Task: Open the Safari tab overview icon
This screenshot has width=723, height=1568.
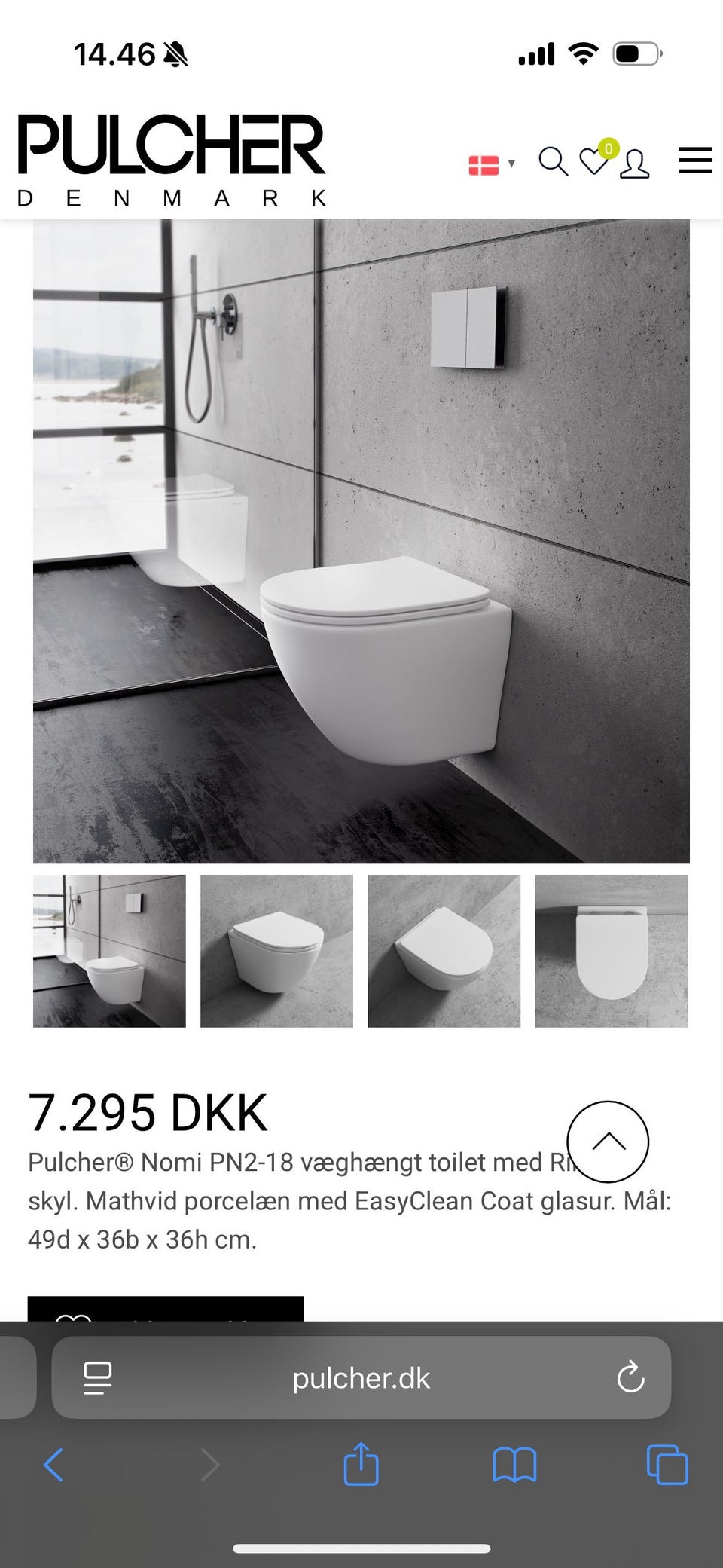Action: (666, 1465)
